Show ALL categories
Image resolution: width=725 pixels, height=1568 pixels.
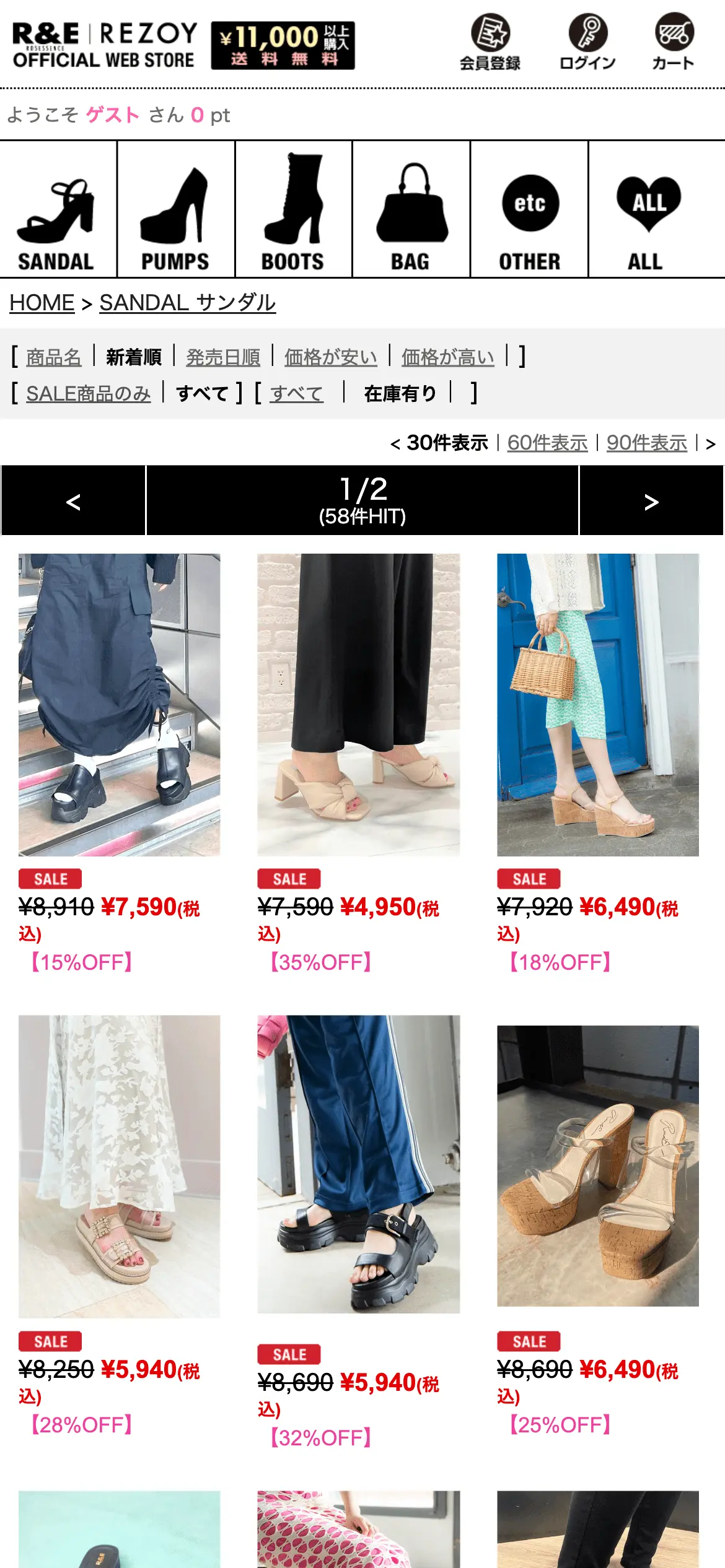[x=646, y=211]
